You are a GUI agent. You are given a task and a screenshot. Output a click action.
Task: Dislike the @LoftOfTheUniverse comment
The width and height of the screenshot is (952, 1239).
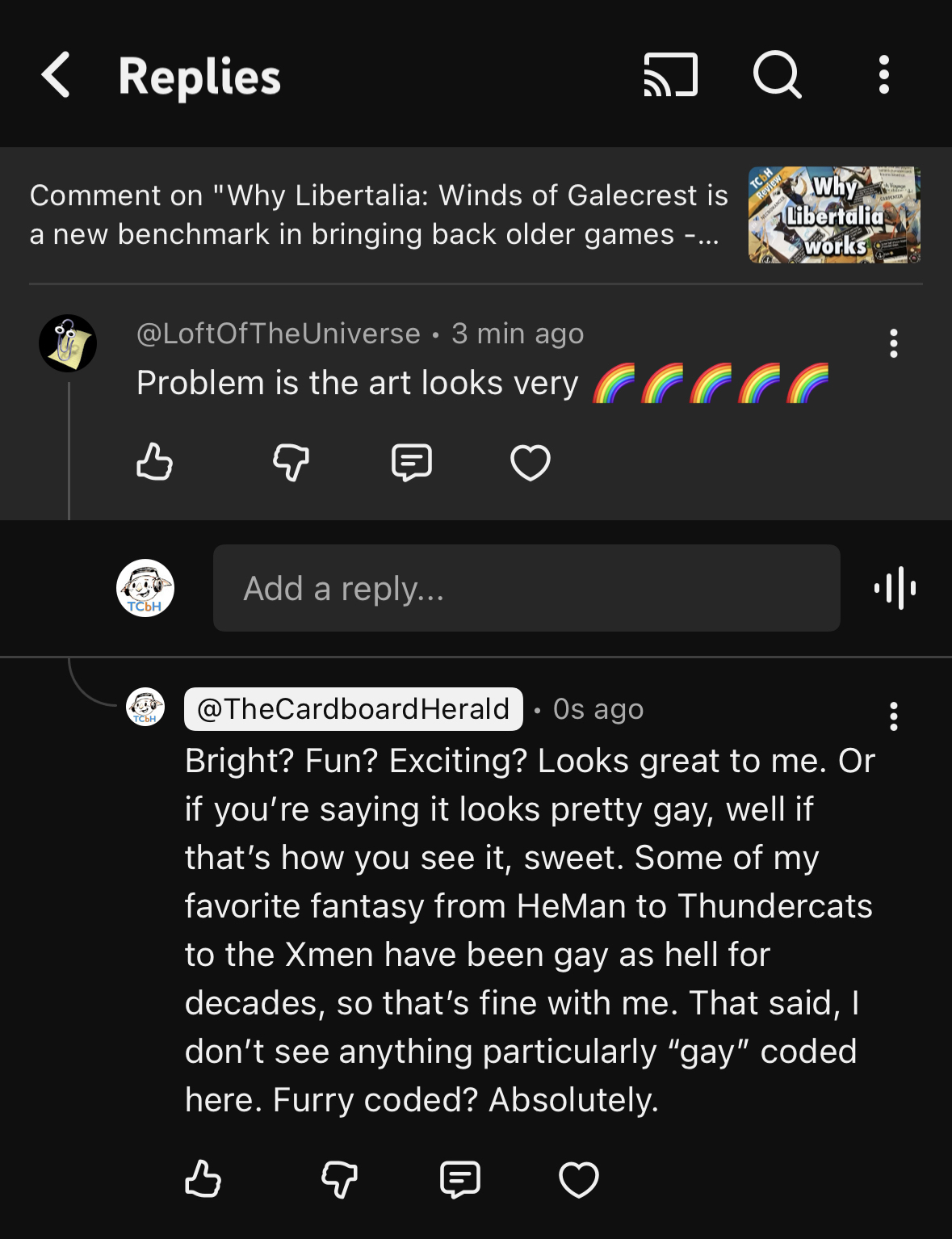(291, 463)
